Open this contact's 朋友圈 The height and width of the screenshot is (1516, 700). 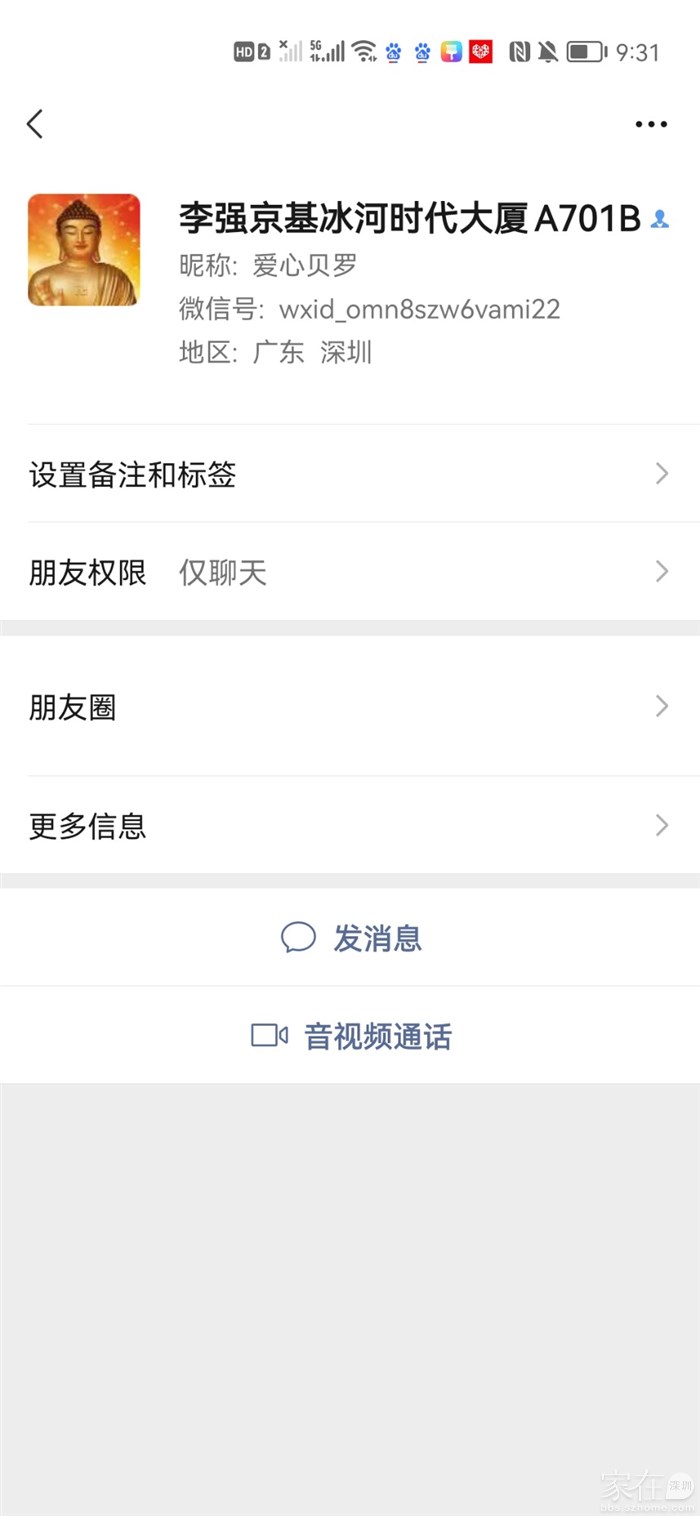[x=349, y=707]
